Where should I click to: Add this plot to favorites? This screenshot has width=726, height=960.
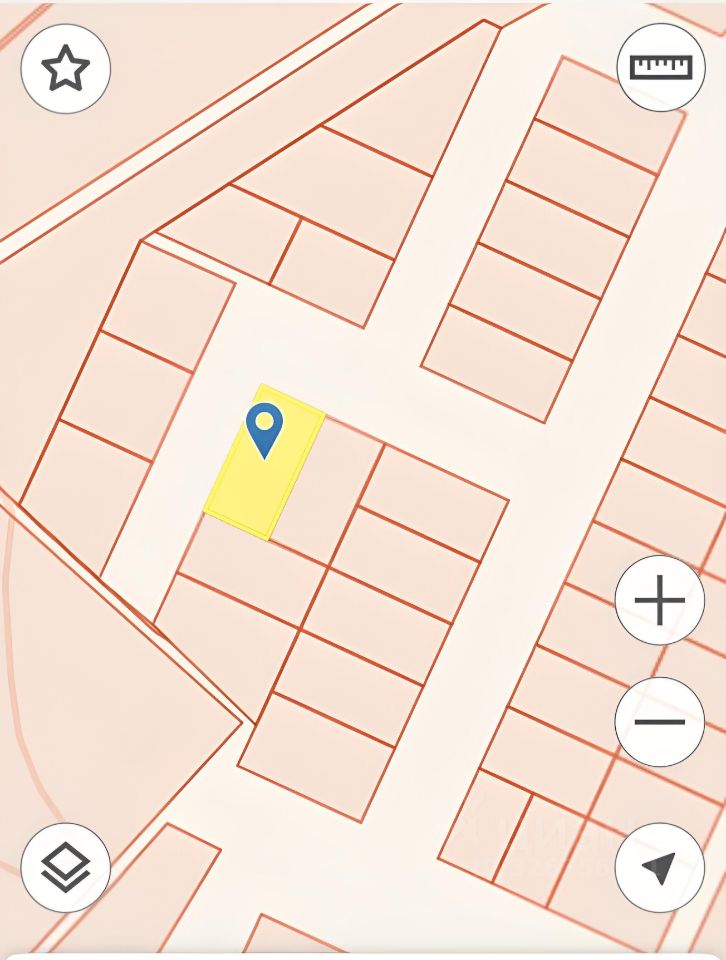click(x=66, y=69)
